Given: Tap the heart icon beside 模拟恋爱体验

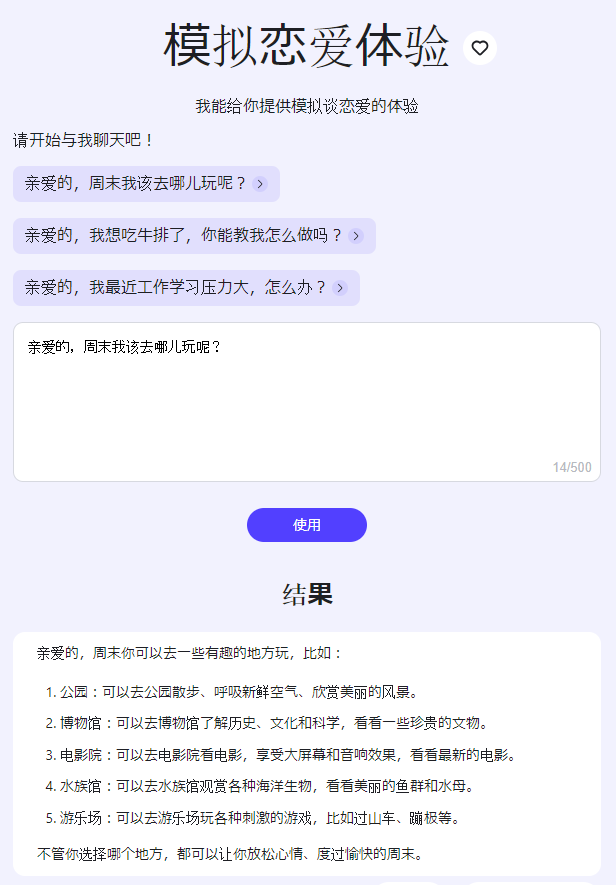Looking at the screenshot, I should pyautogui.click(x=480, y=48).
